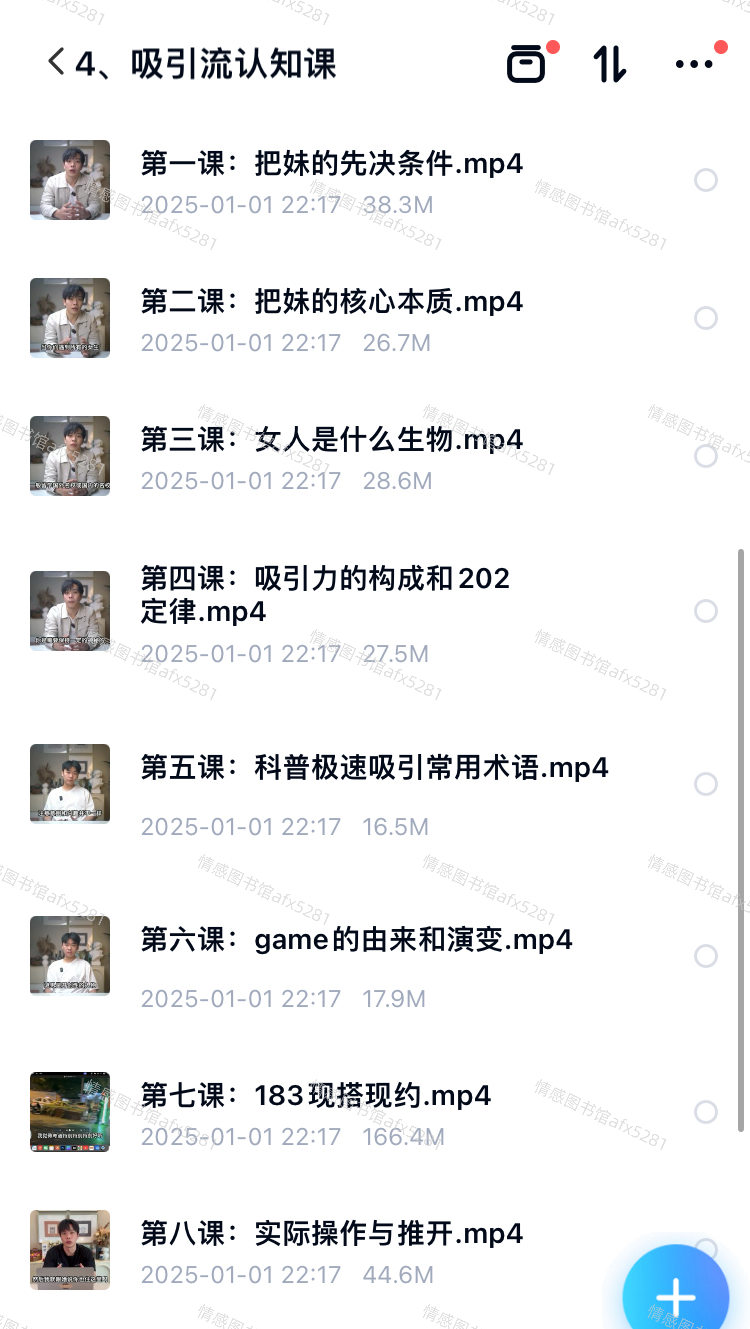The image size is (750, 1329).
Task: Open the sort order options
Action: 609,64
